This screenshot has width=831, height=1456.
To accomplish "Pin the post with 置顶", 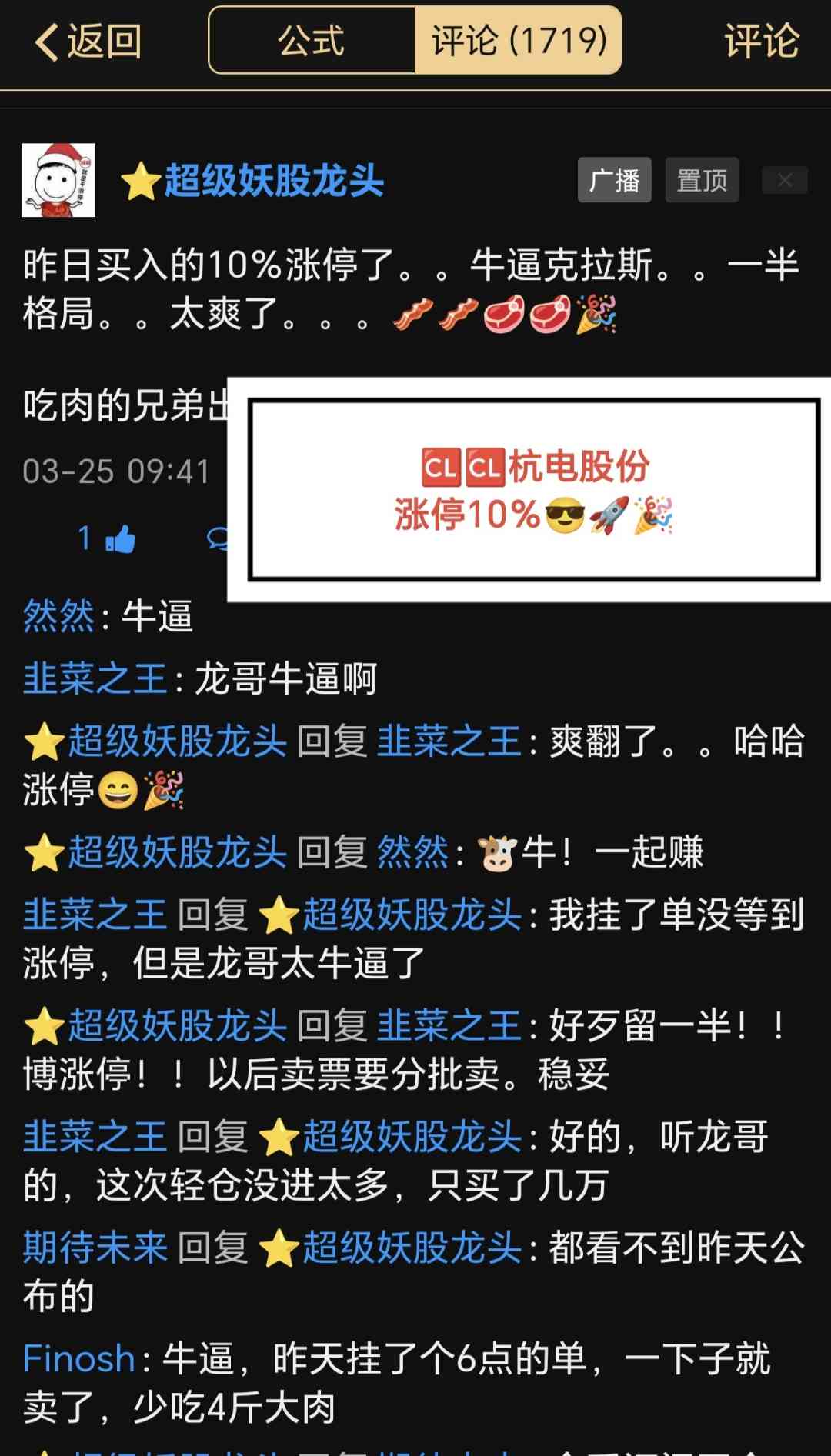I will pos(701,180).
